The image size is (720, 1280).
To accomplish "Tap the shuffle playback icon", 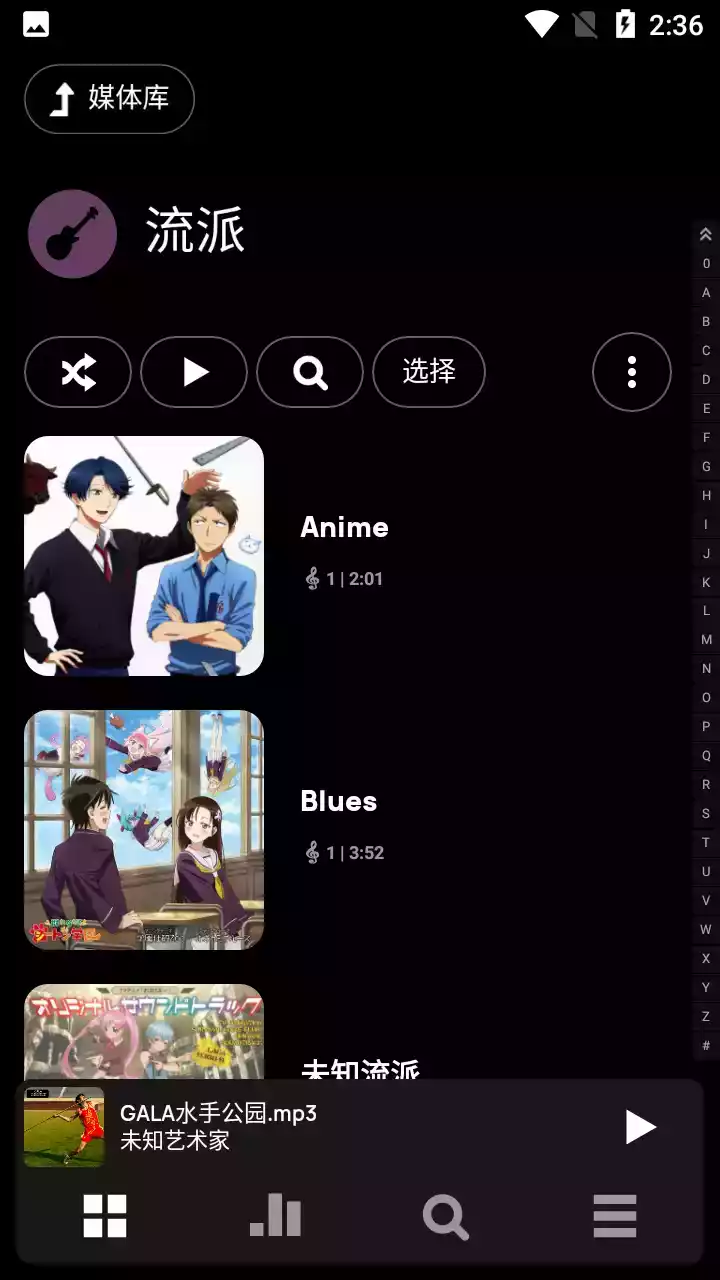I will (77, 372).
